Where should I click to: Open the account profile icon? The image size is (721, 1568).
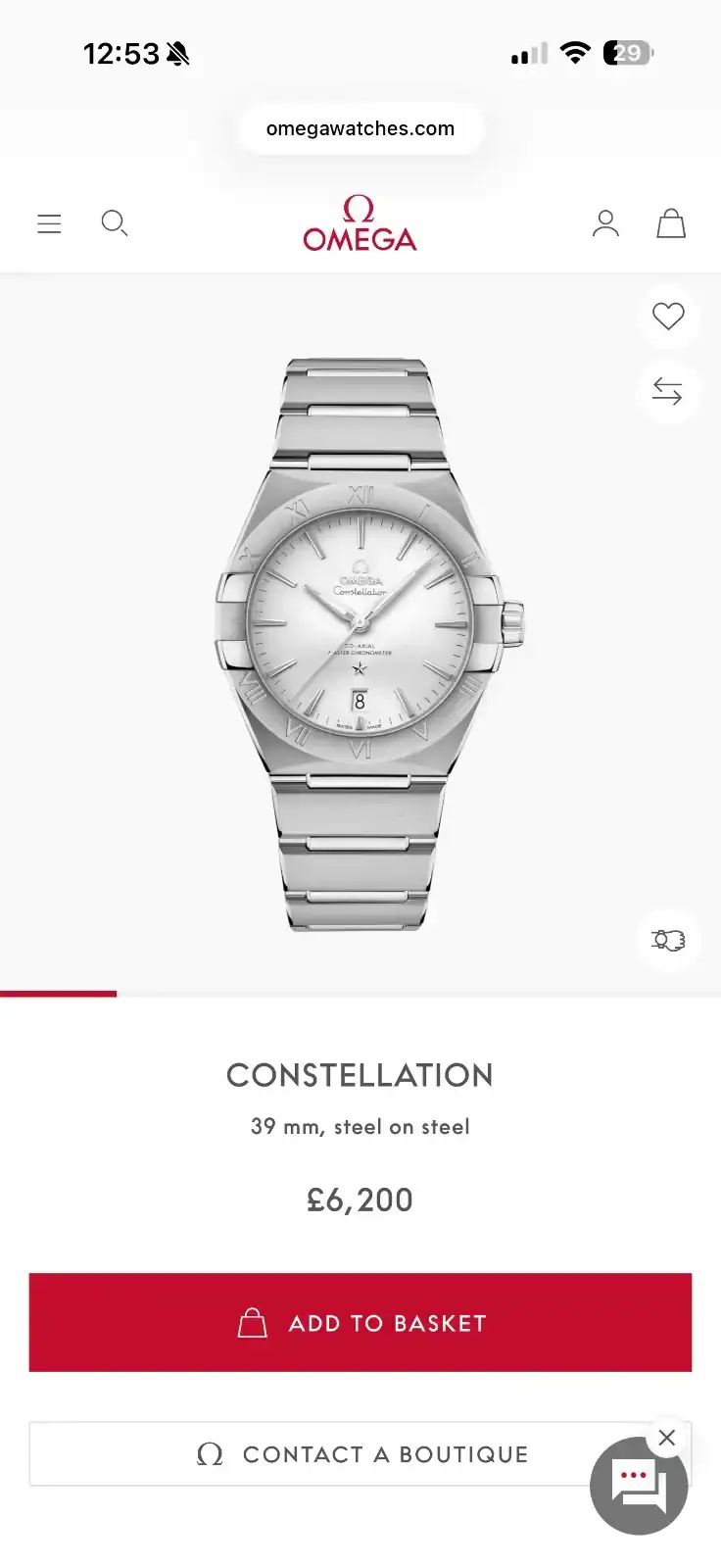tap(605, 223)
